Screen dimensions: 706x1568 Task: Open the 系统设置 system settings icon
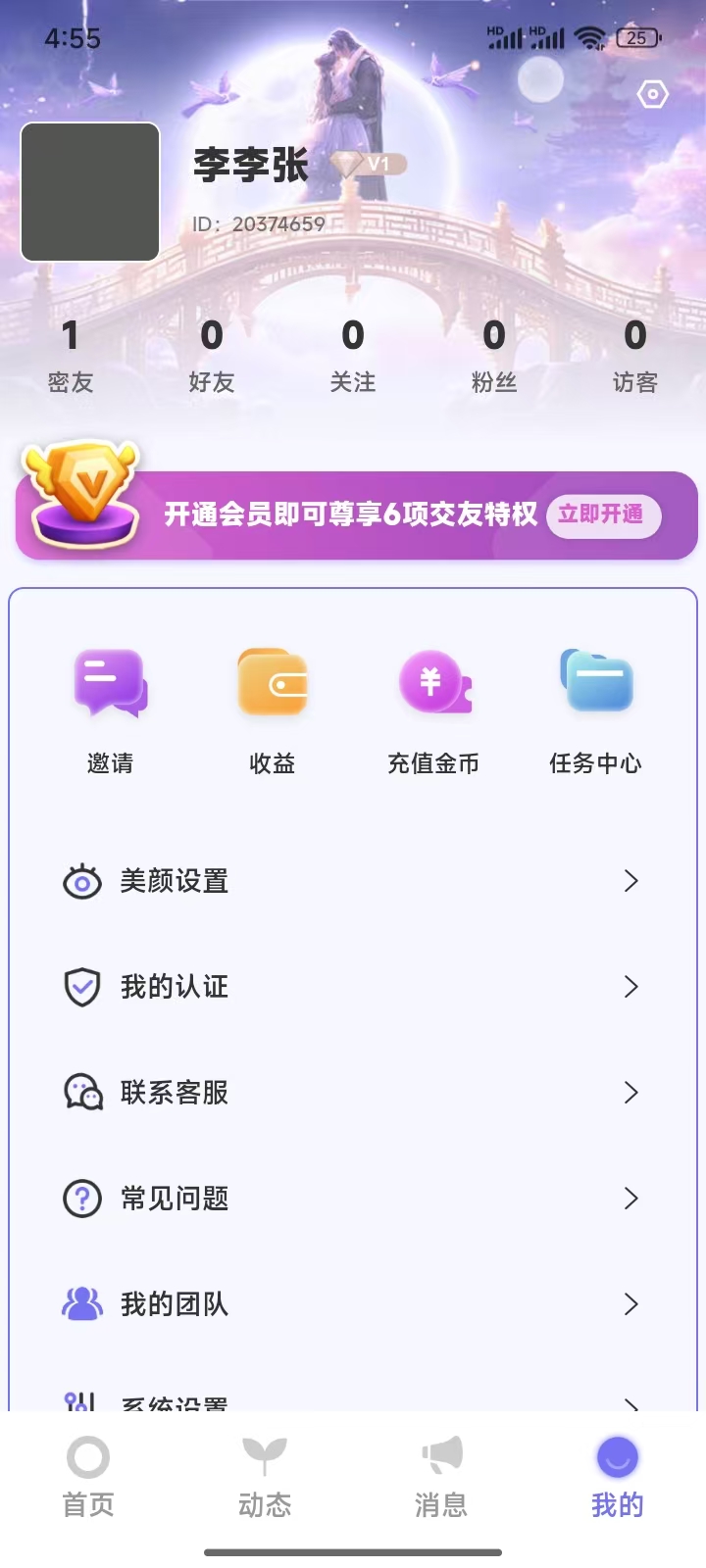pyautogui.click(x=82, y=1403)
